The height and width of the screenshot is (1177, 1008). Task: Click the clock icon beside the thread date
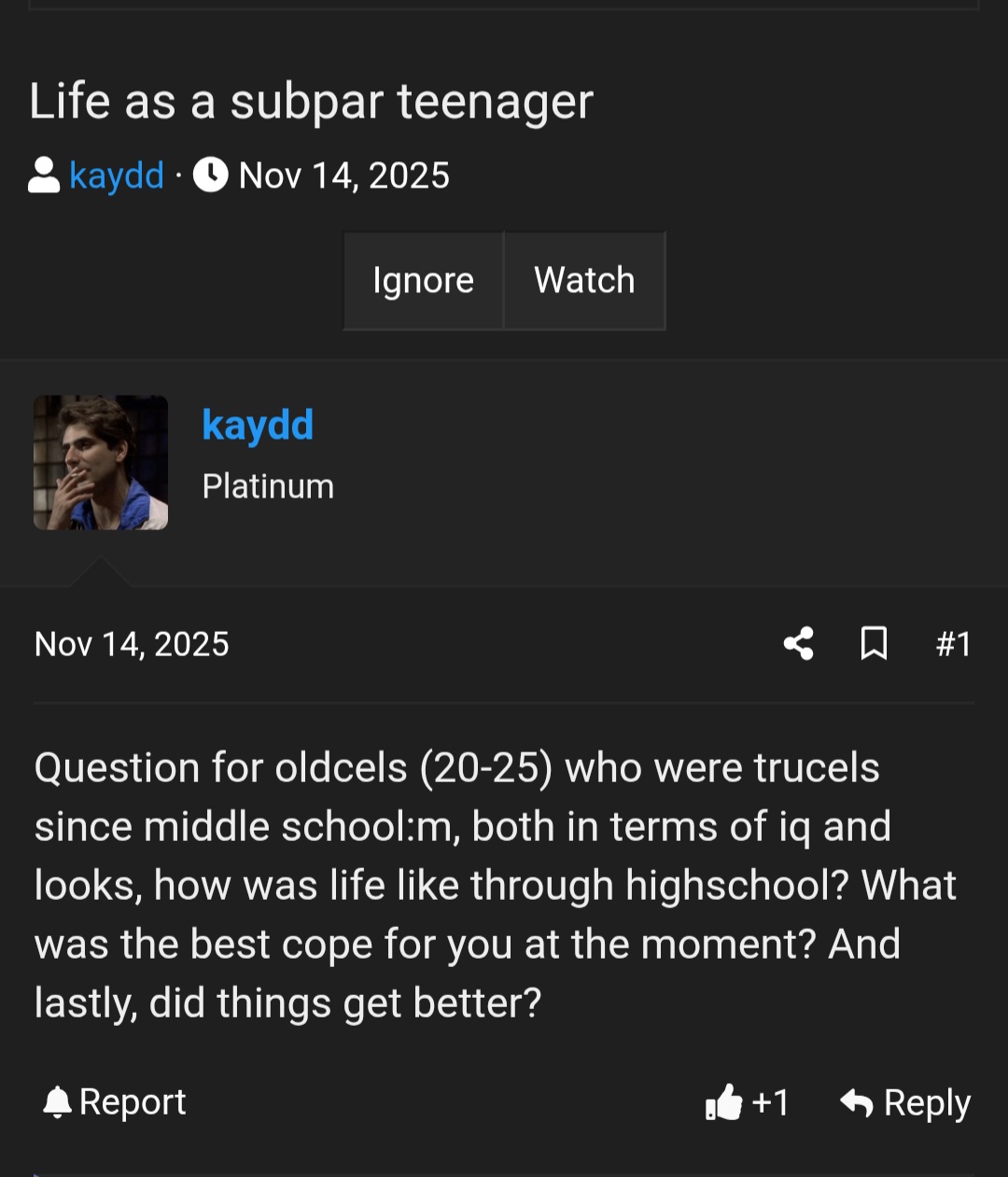pos(211,175)
